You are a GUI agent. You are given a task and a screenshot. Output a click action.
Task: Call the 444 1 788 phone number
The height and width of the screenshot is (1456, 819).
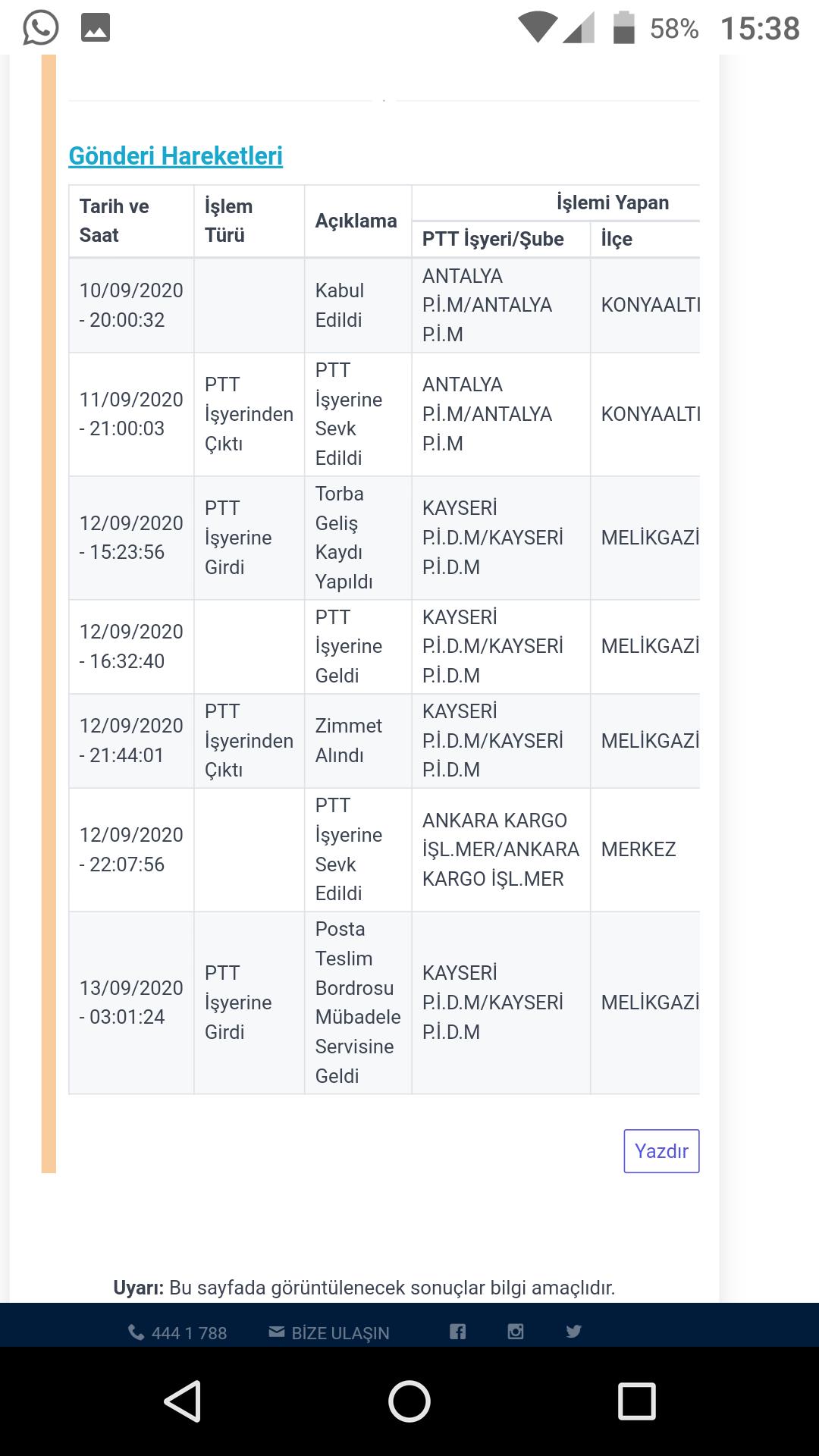click(x=178, y=1332)
